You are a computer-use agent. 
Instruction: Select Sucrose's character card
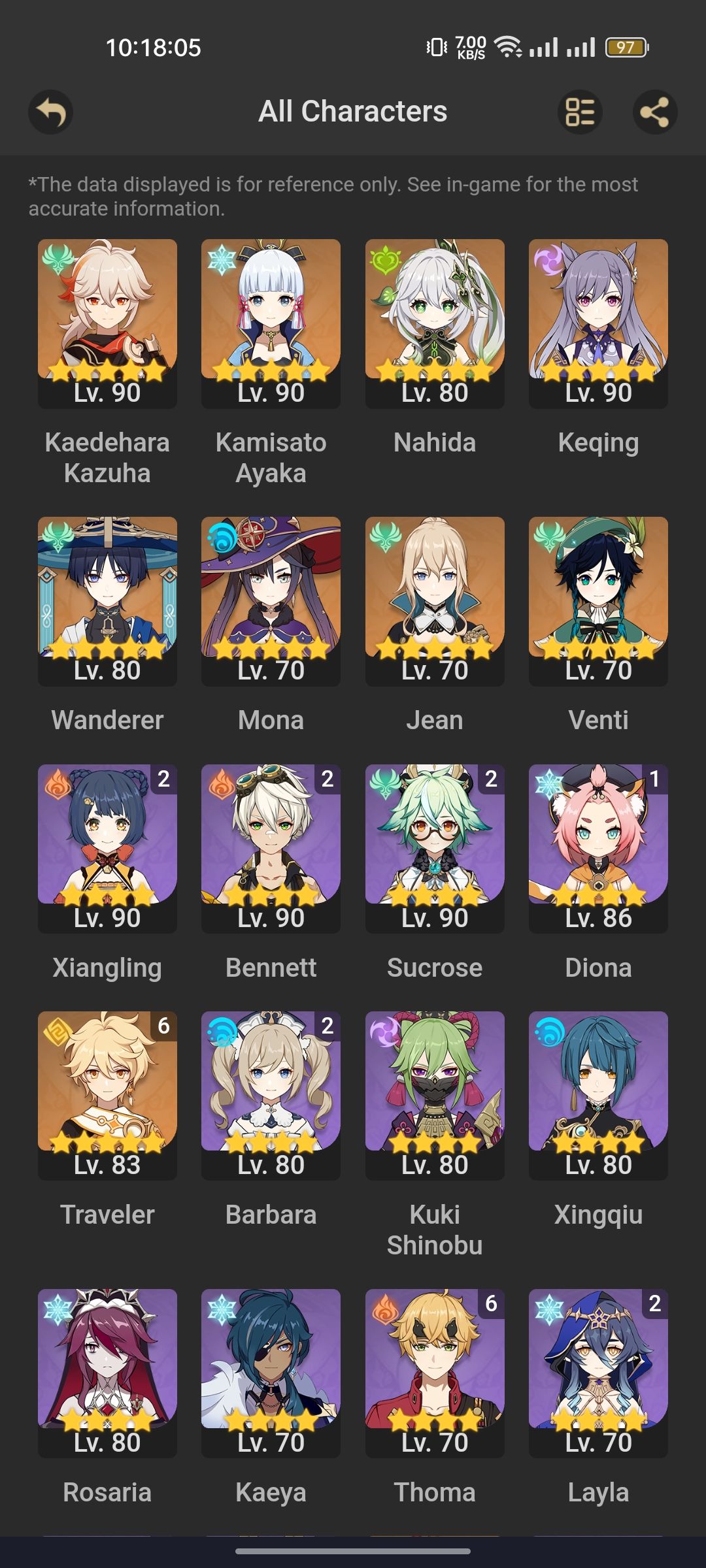(x=435, y=848)
